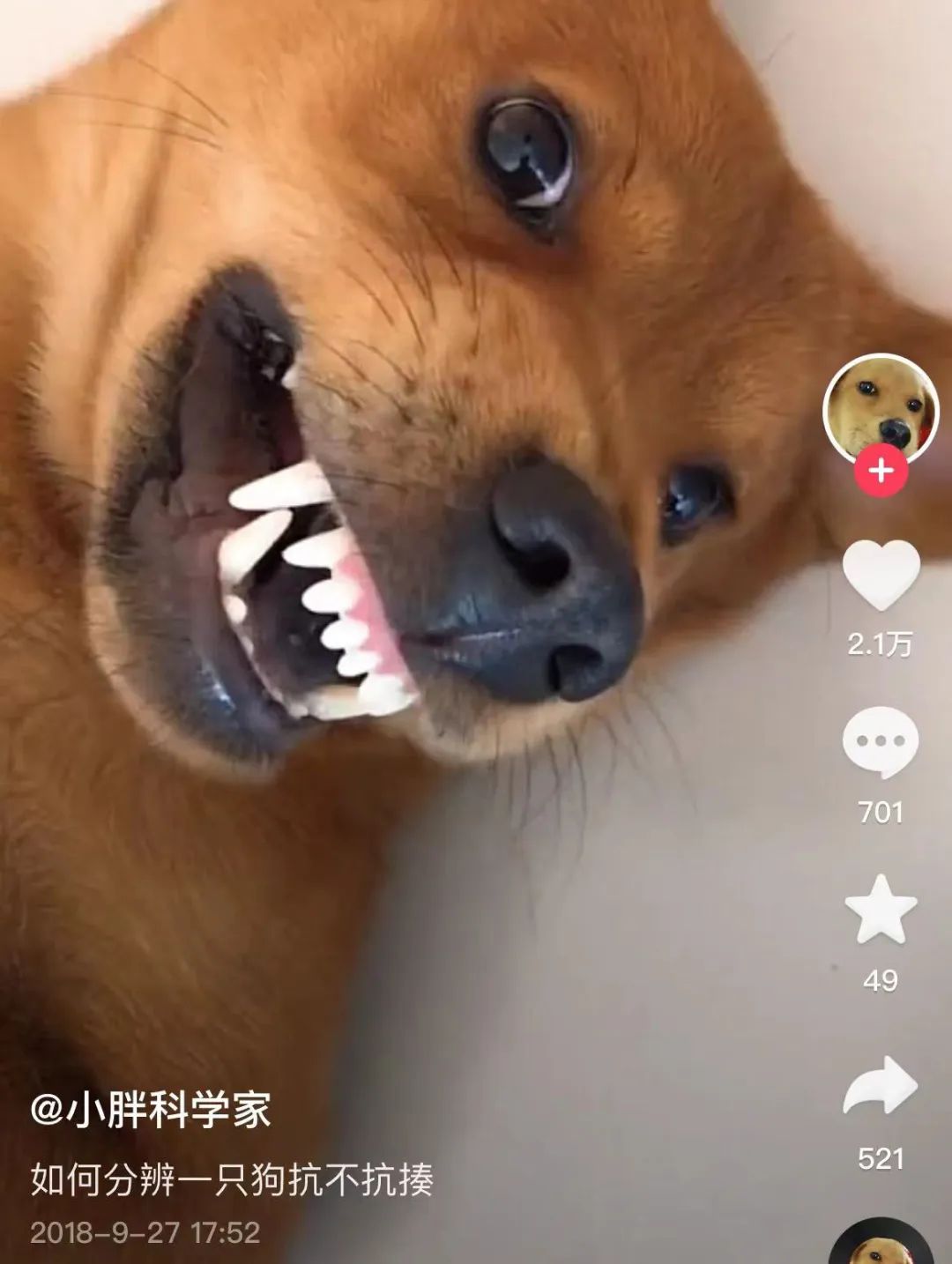
Task: Tap the favorites count 49
Action: click(x=880, y=980)
